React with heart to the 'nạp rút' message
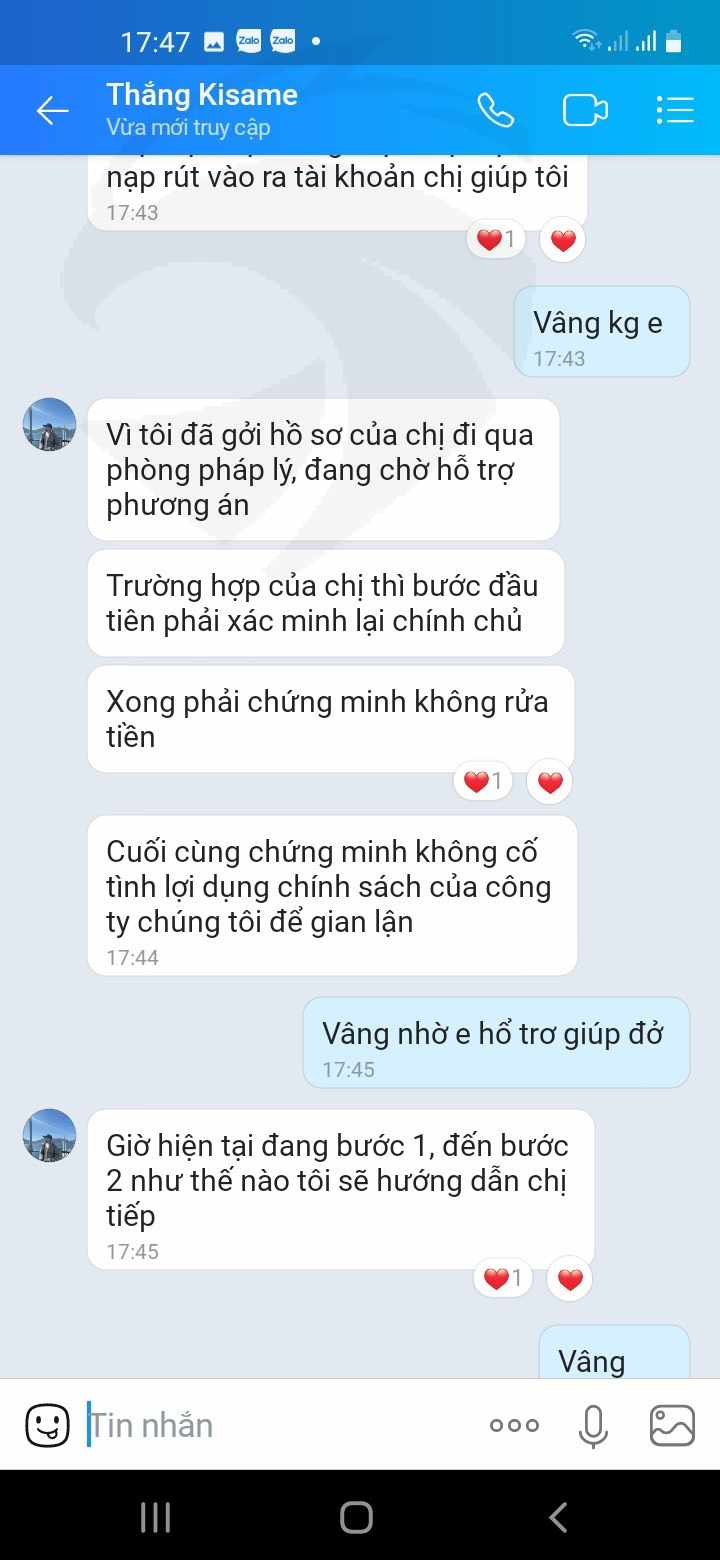Viewport: 720px width, 1560px height. [x=563, y=240]
